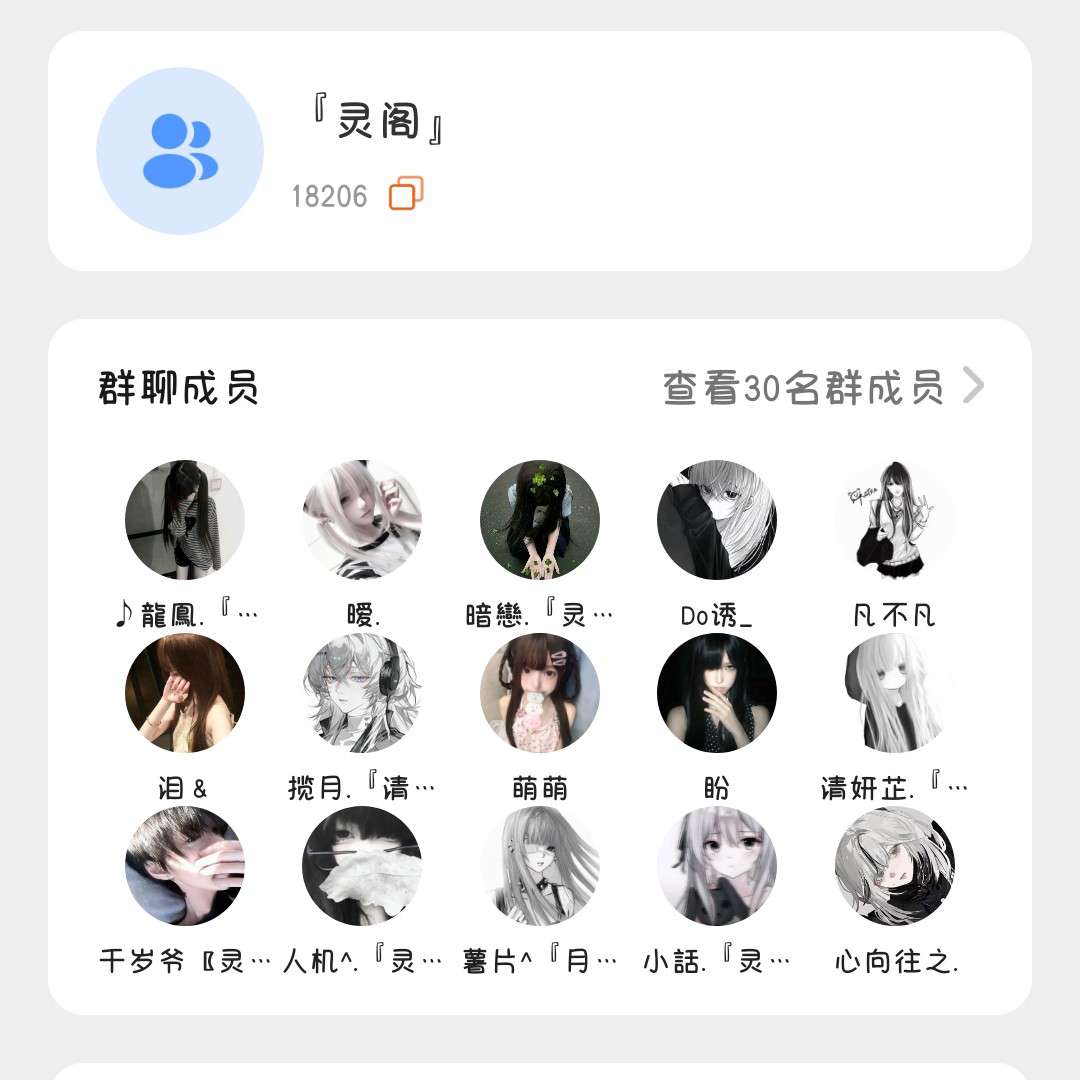Tap member 凡不凡's avatar

point(894,520)
